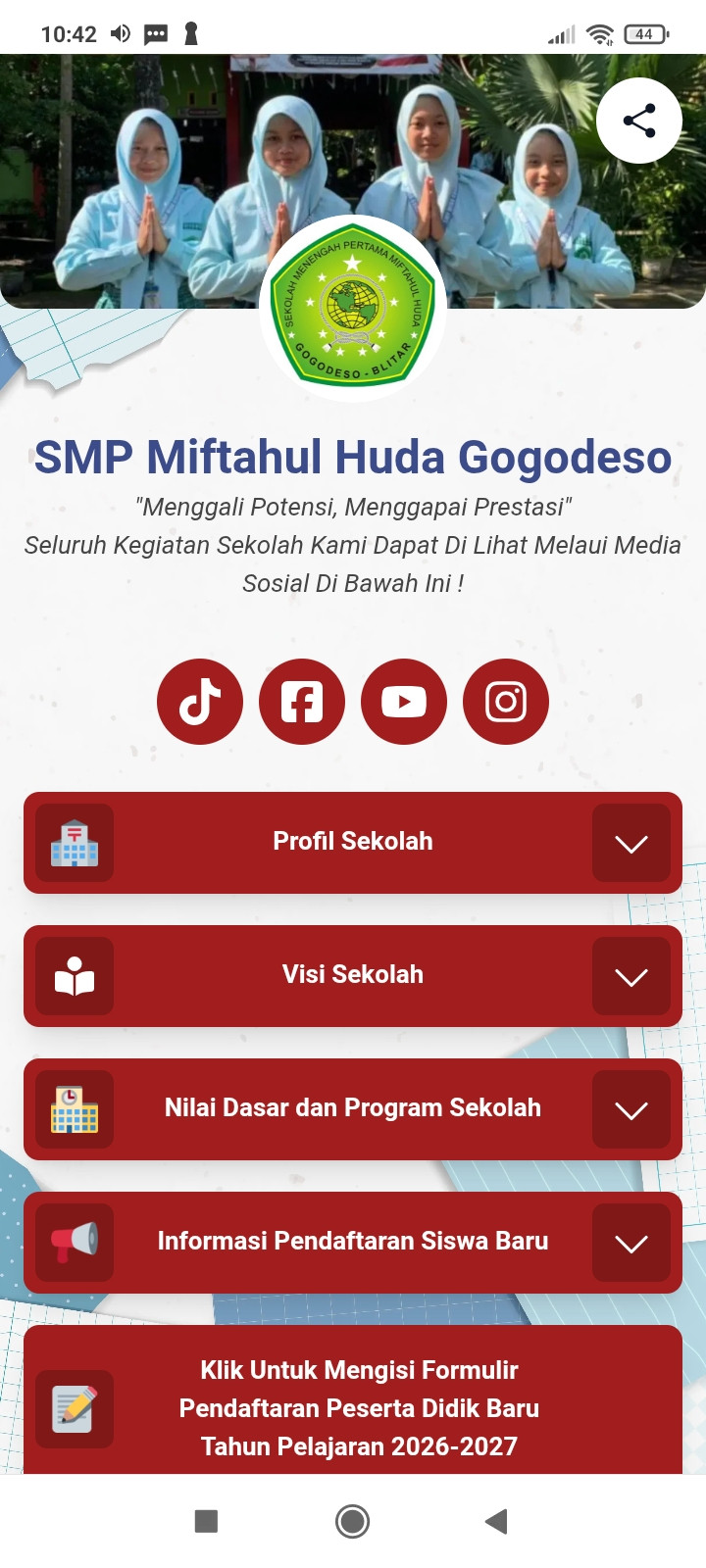Open the school's TikTok page

click(200, 702)
